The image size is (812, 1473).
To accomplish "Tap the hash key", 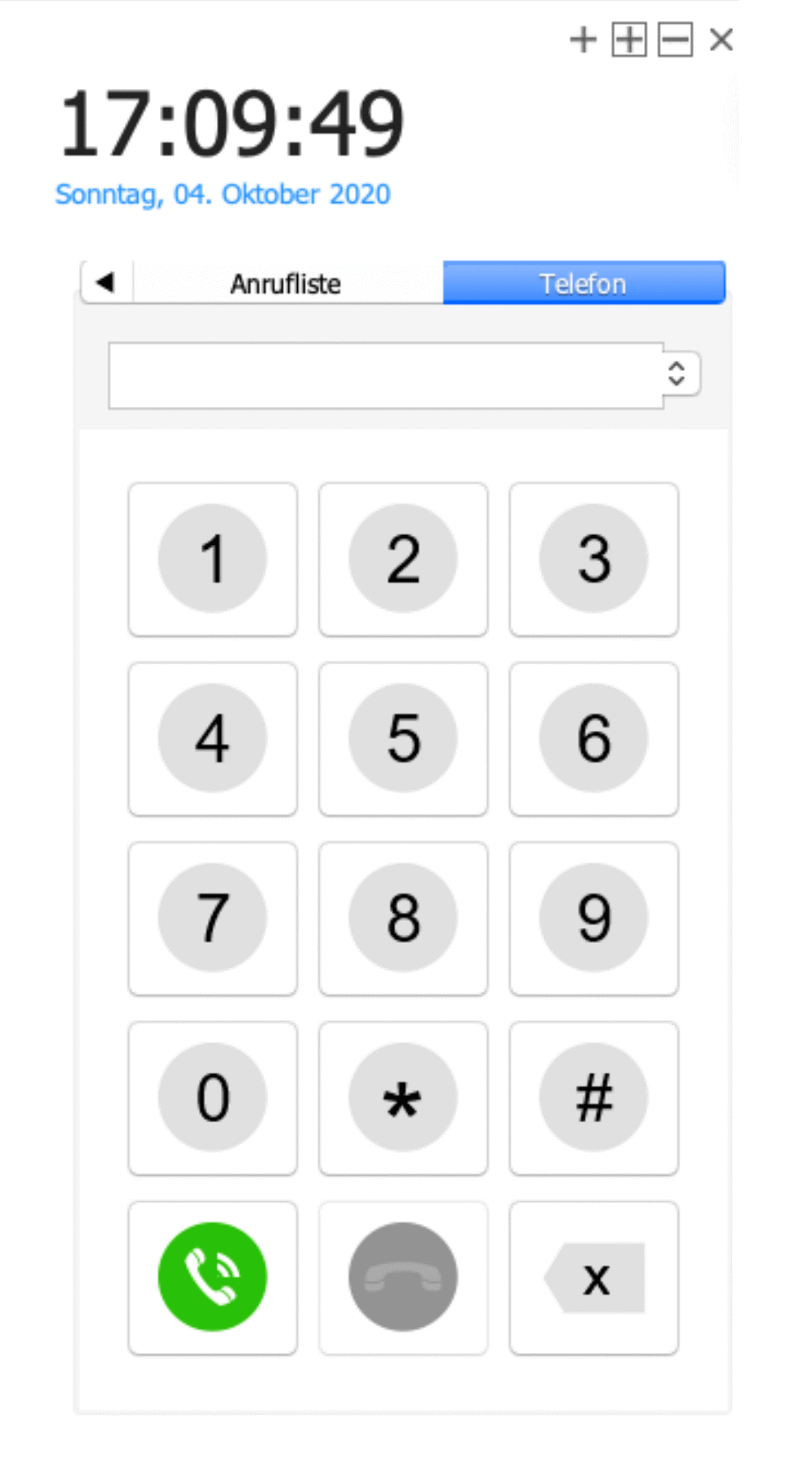I will [594, 1098].
